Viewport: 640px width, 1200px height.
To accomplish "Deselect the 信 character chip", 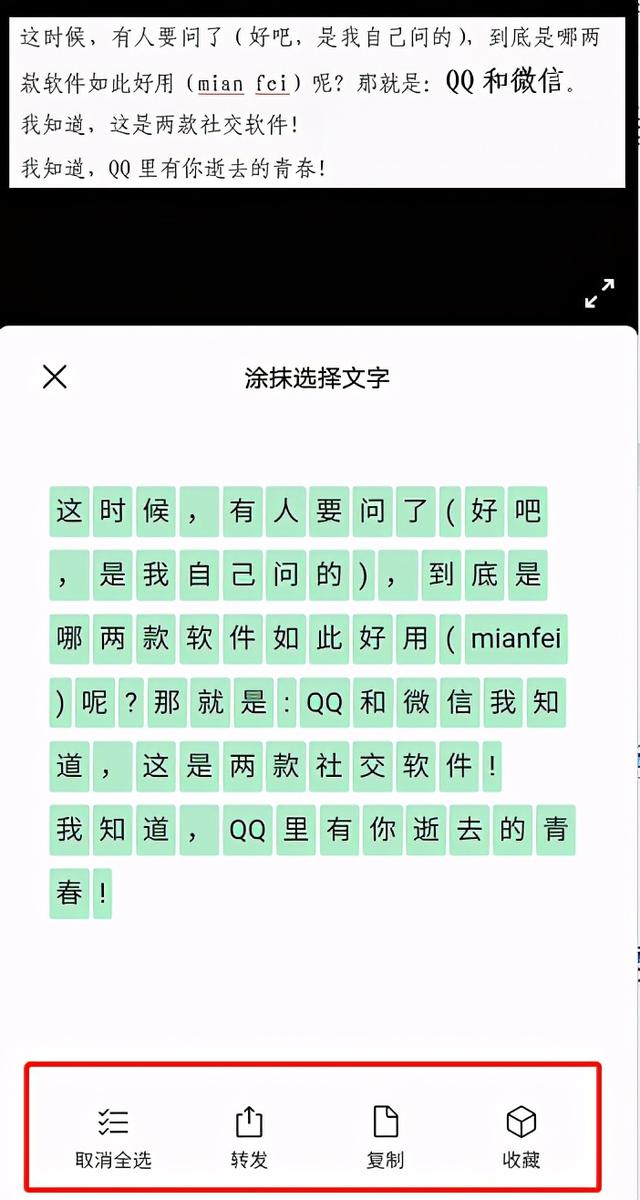I will click(x=460, y=702).
